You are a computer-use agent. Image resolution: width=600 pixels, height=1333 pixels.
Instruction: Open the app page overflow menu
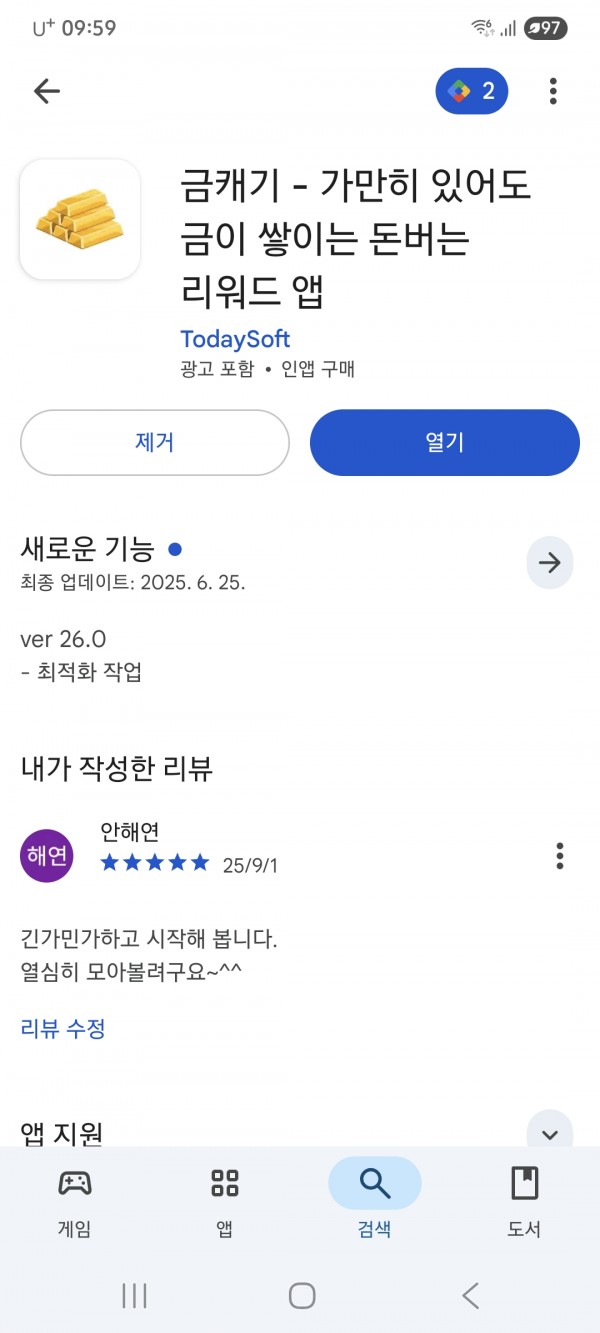tap(553, 92)
